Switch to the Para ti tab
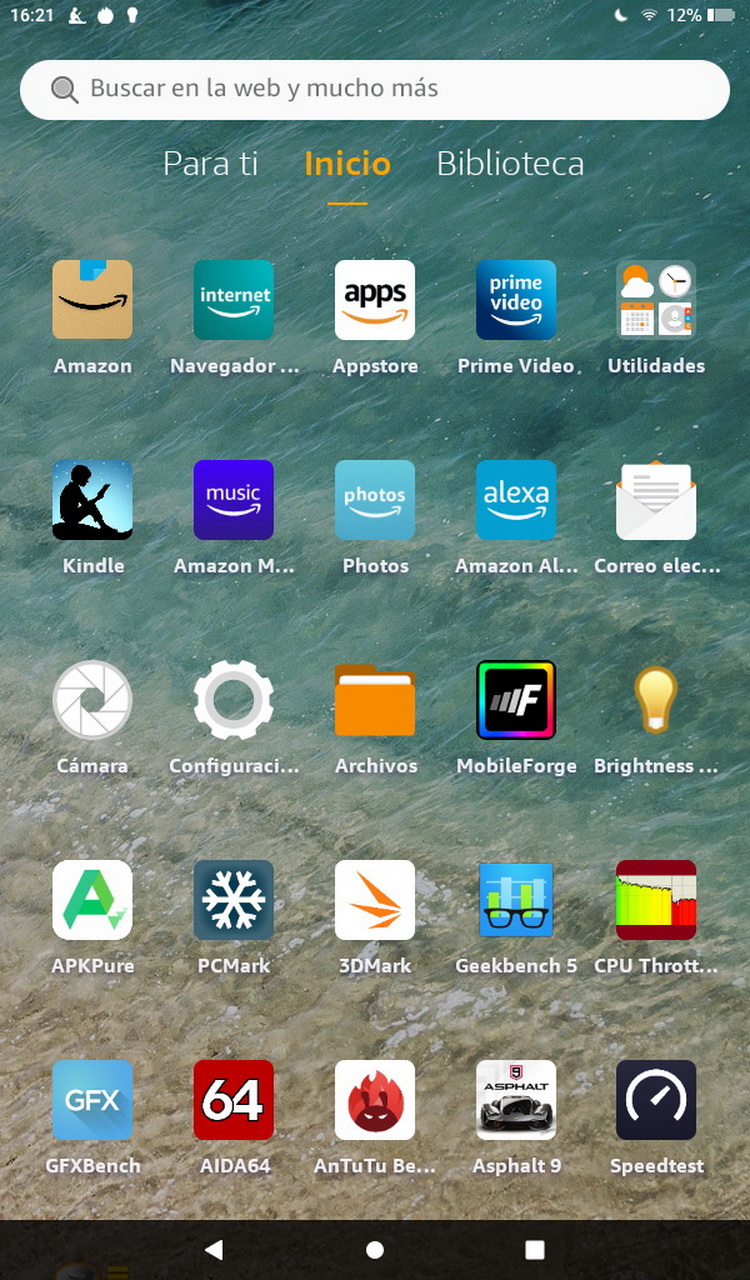Image resolution: width=750 pixels, height=1280 pixels. (211, 164)
